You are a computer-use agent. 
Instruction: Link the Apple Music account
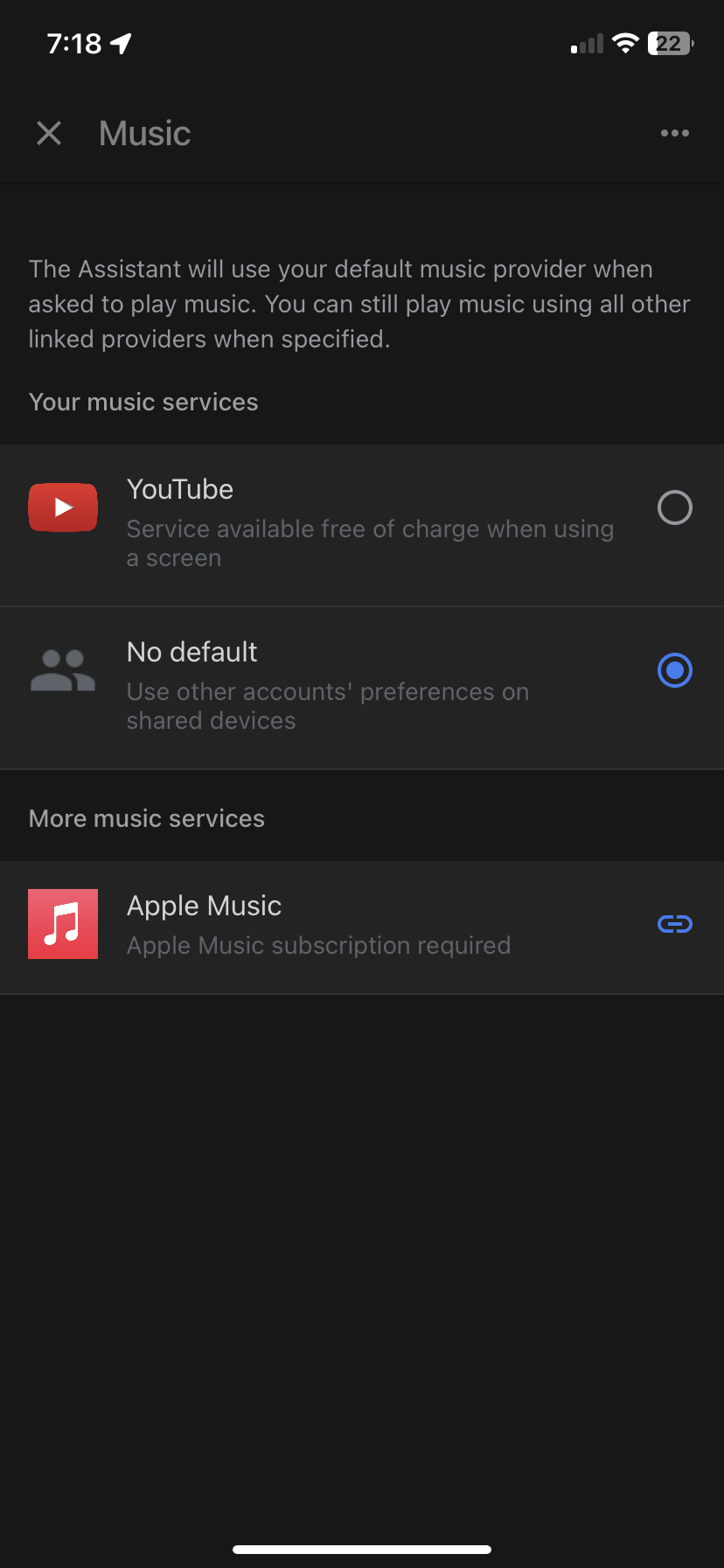pos(674,924)
